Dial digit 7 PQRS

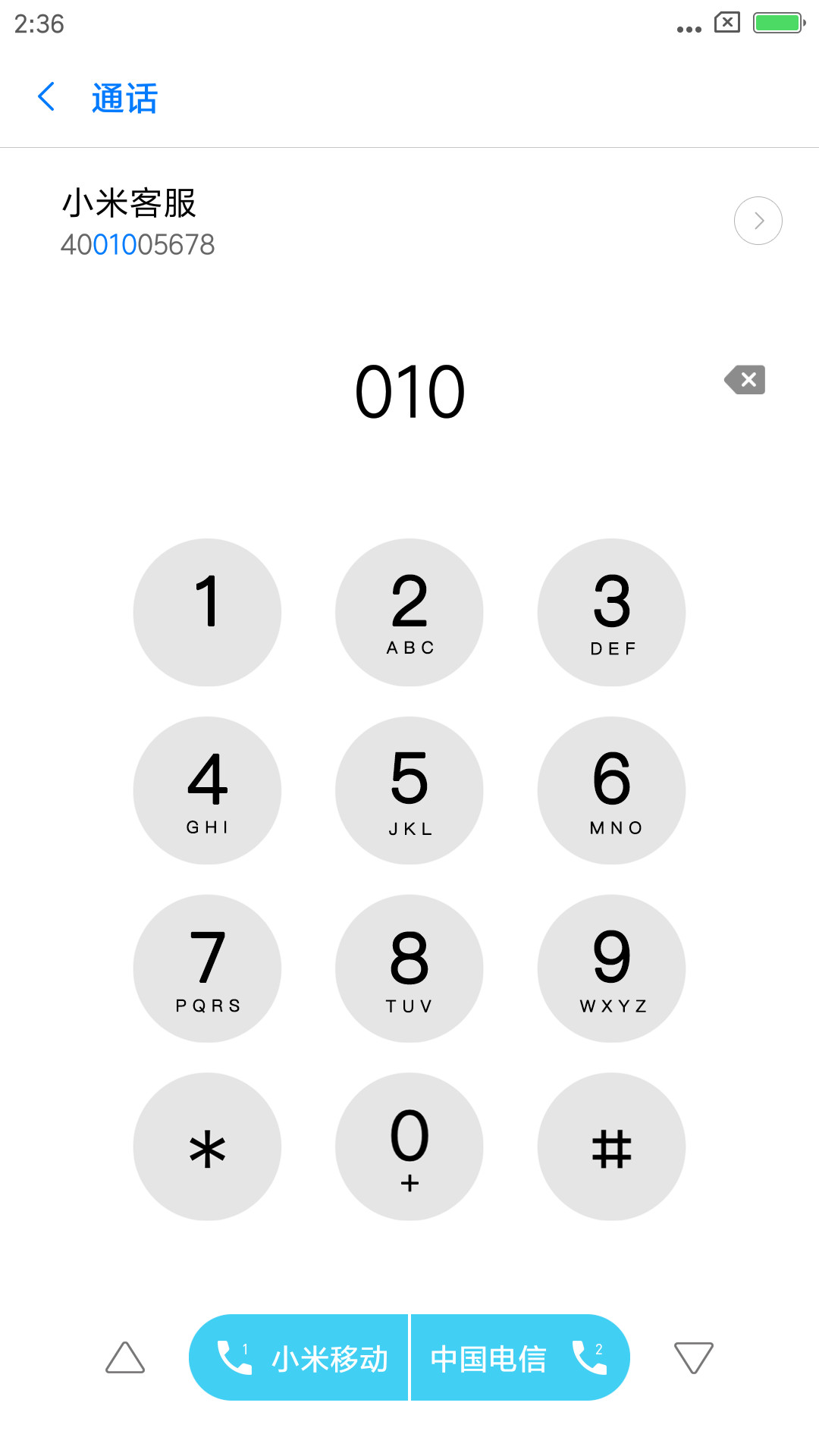tap(207, 968)
